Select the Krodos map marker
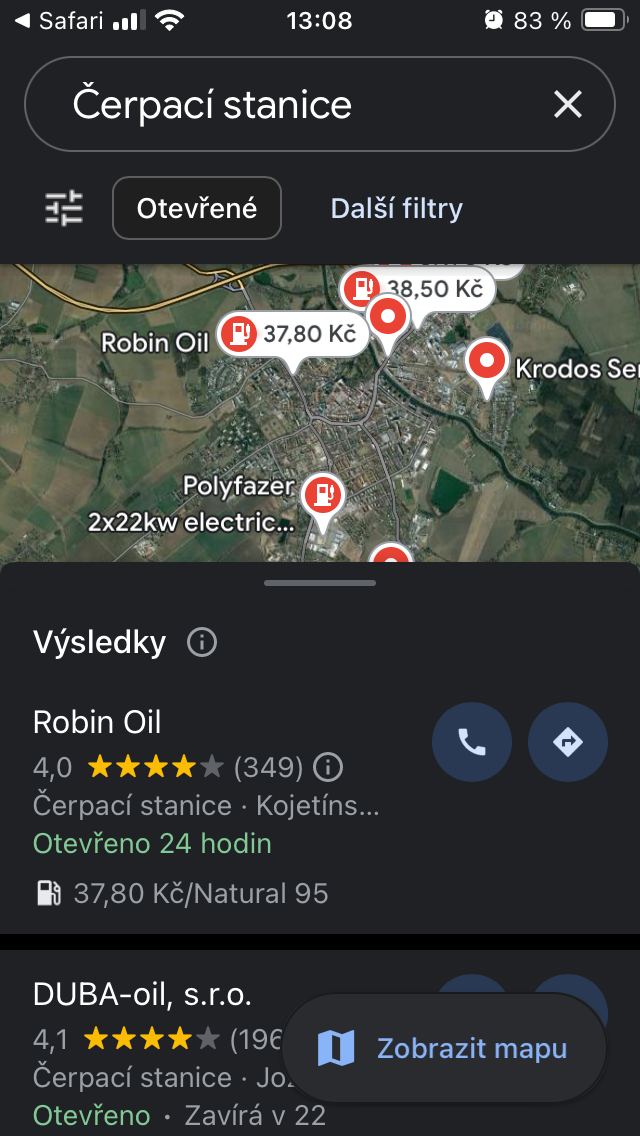The width and height of the screenshot is (640, 1136). click(x=487, y=361)
